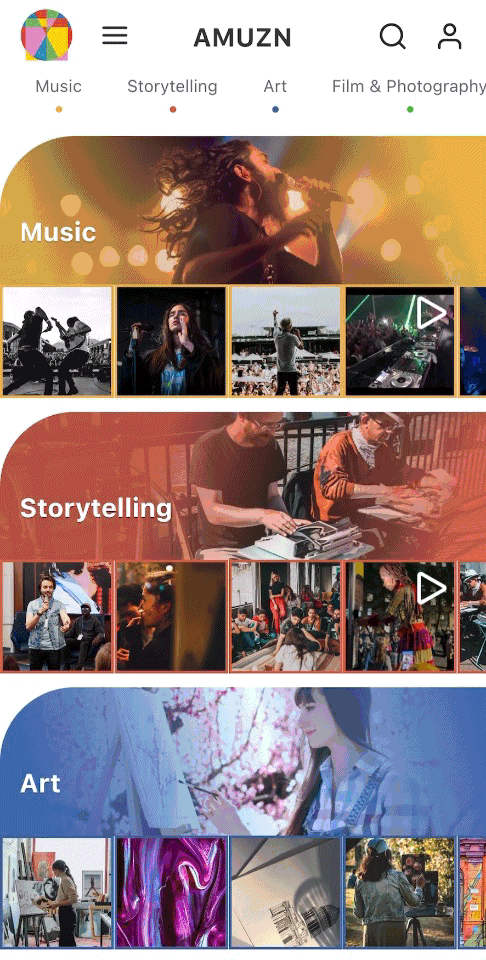Open the outdoor painter at easel photo
This screenshot has height=960, width=486.
click(400, 892)
